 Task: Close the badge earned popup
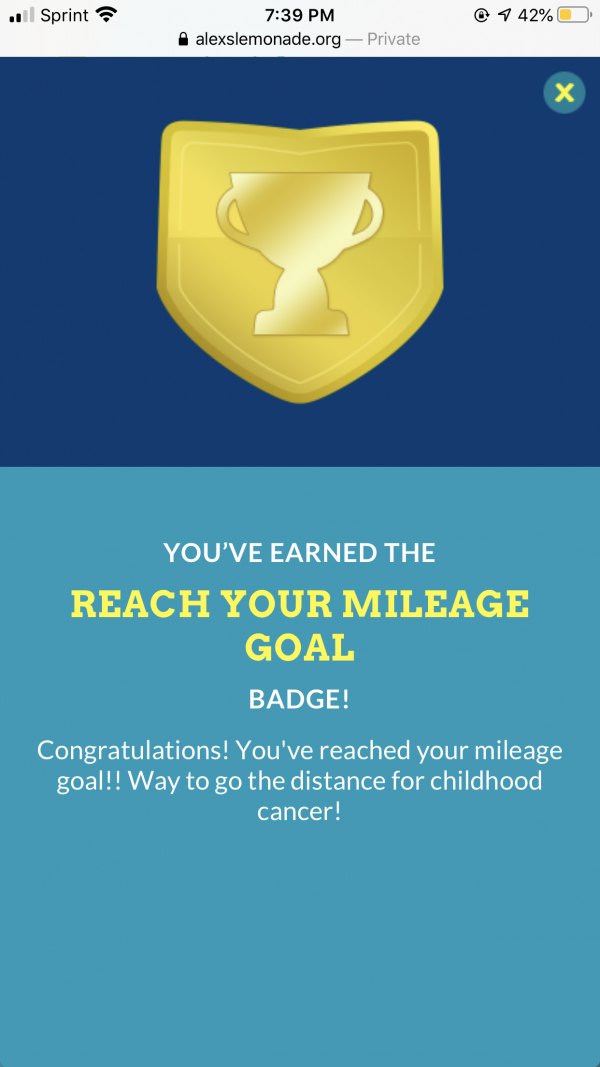coord(564,93)
